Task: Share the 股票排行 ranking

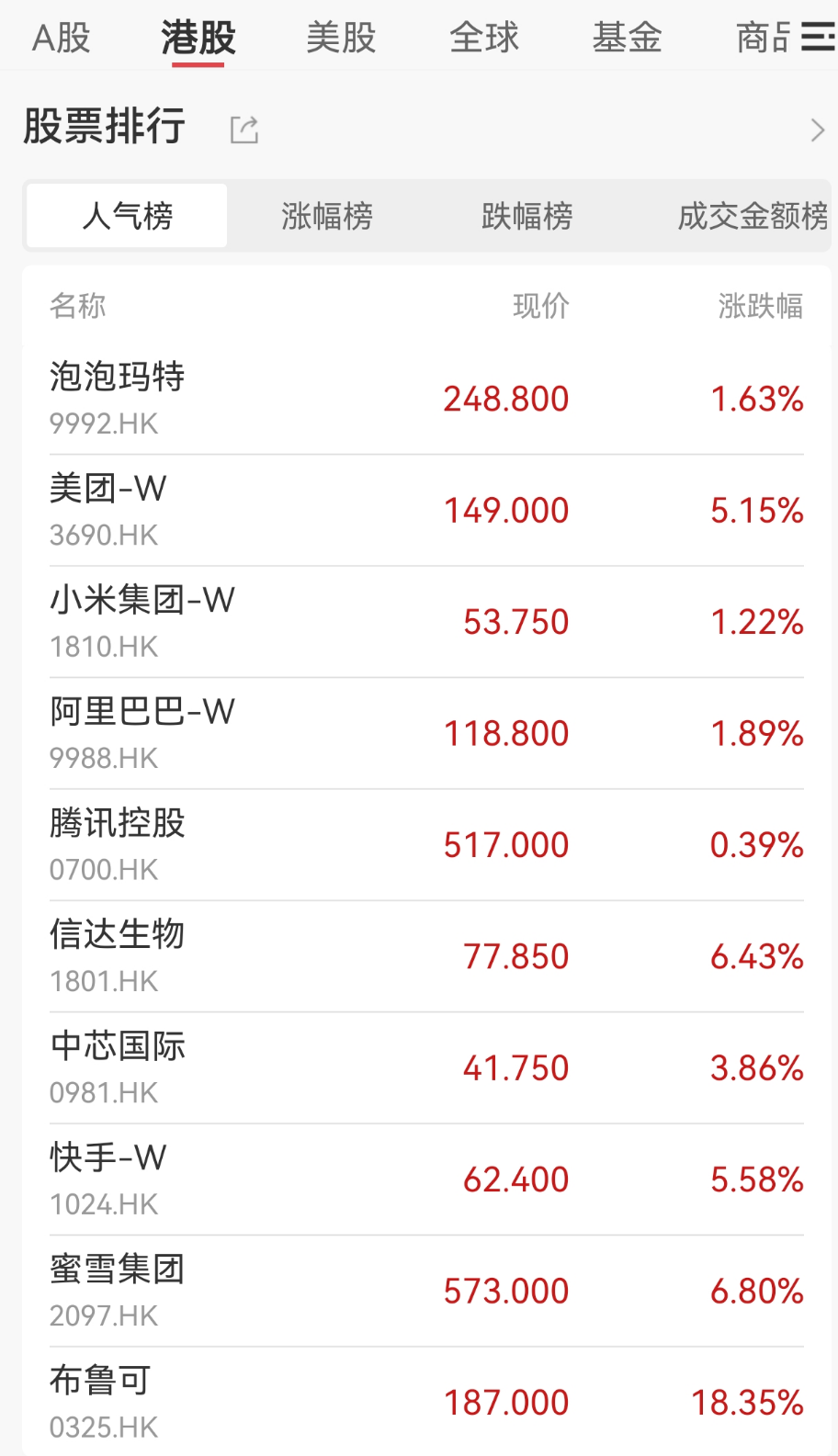Action: [x=243, y=130]
